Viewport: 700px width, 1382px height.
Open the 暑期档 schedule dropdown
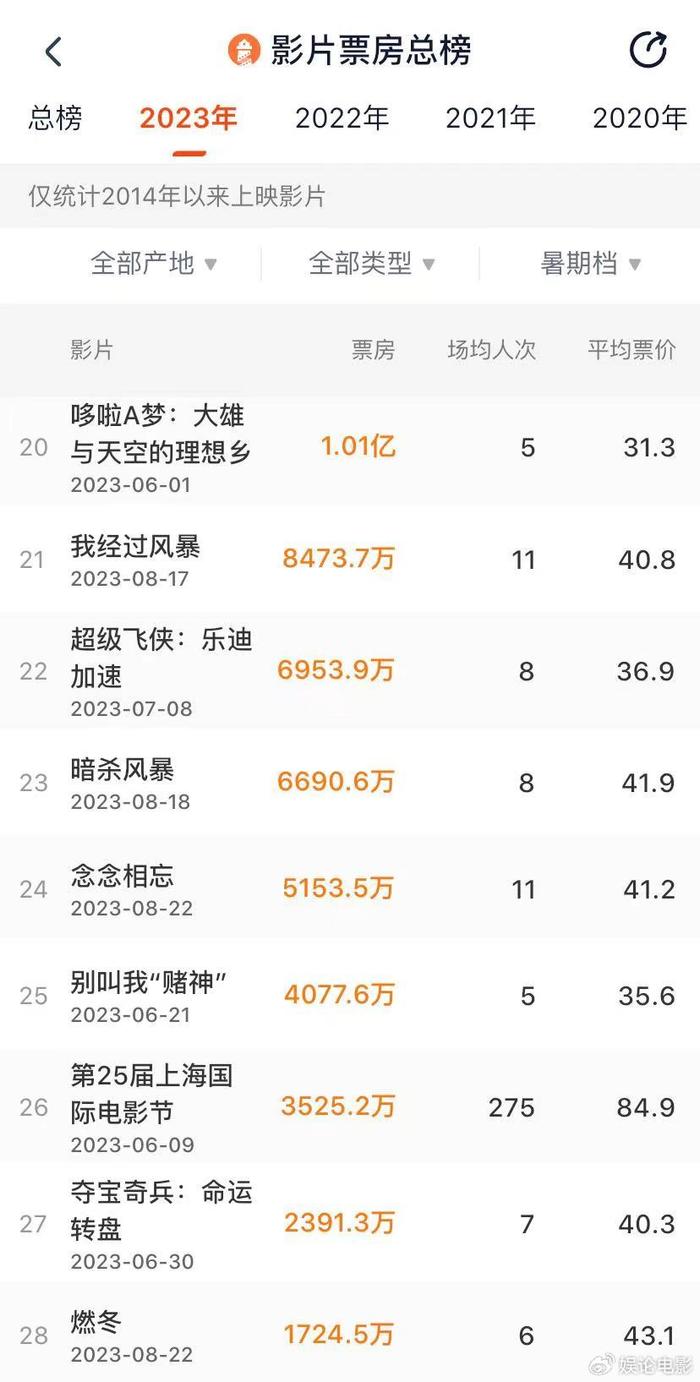591,264
